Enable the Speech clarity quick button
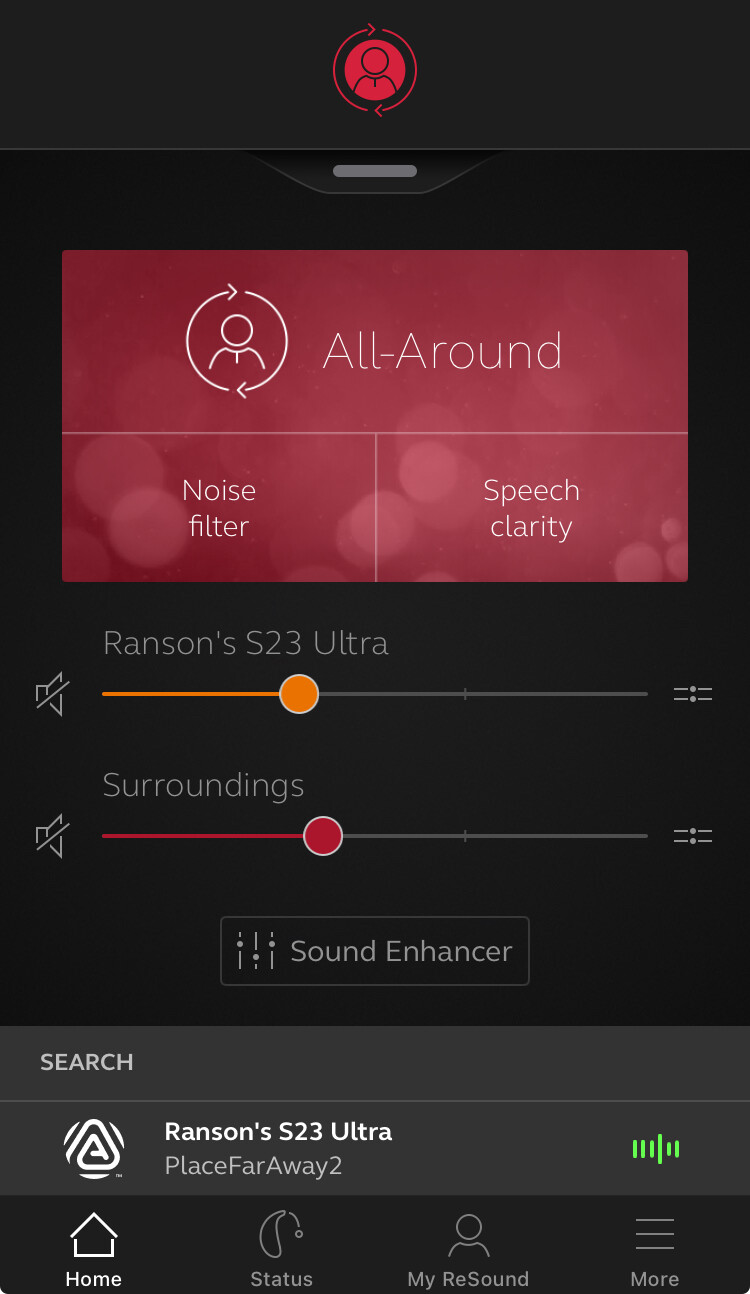 tap(532, 508)
